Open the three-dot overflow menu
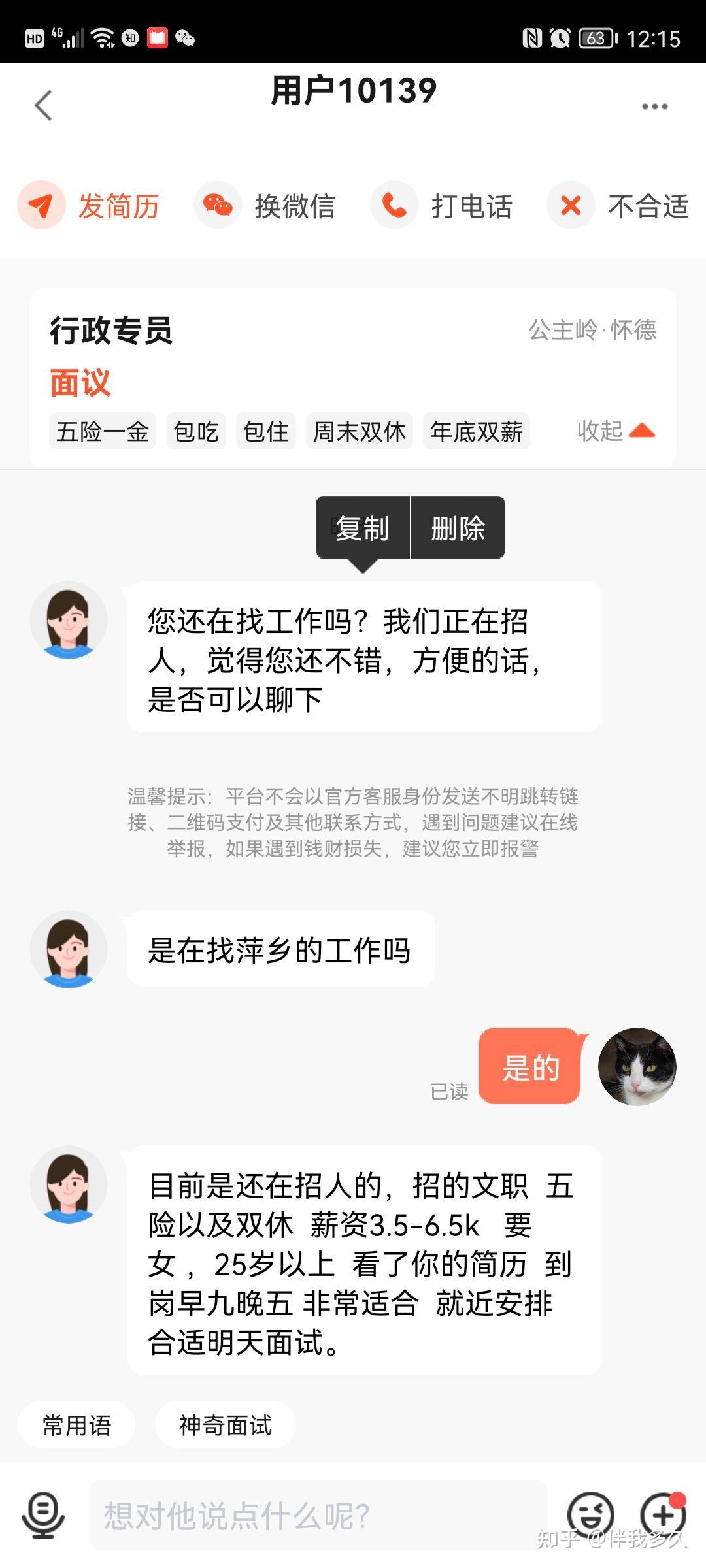706x1568 pixels. tap(654, 106)
